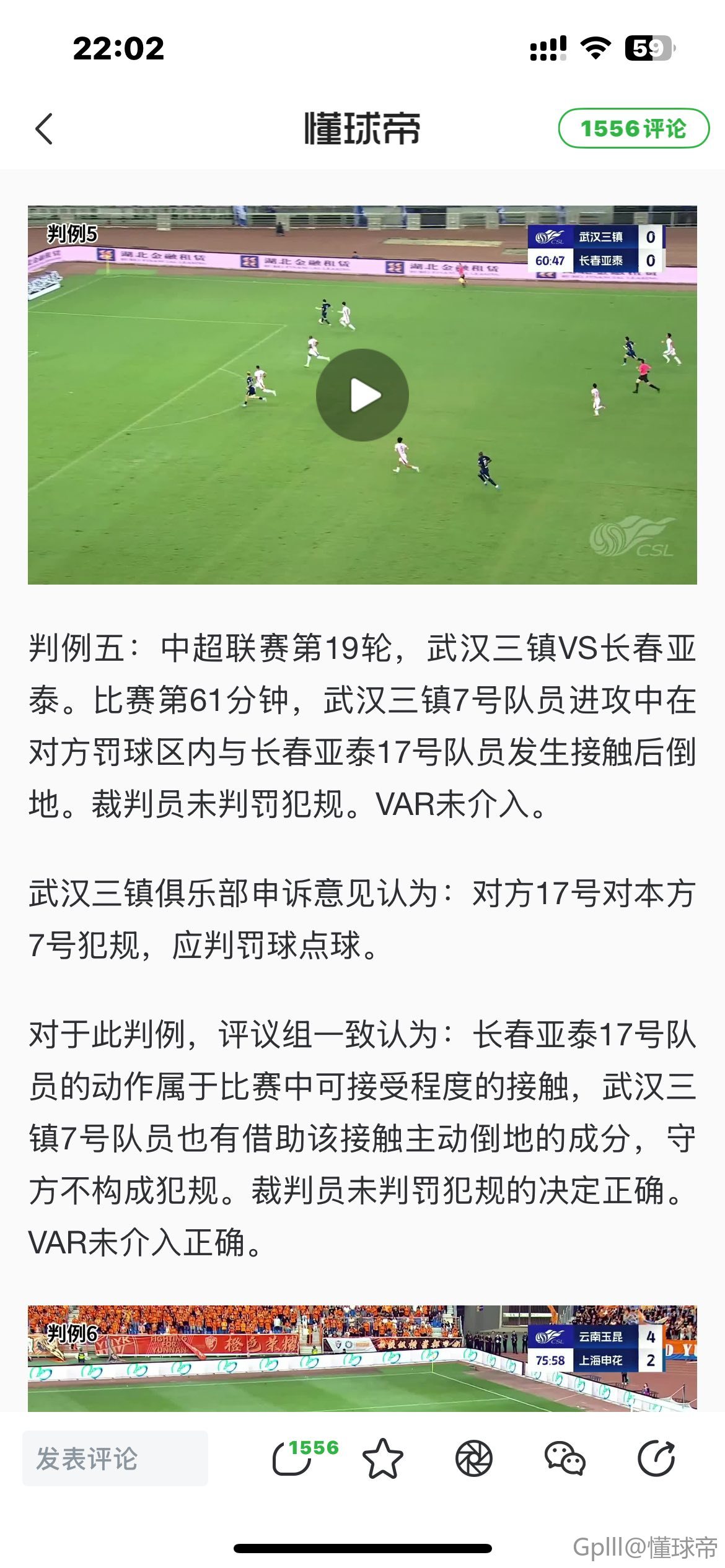View comments via the 1556 bubble icon
Screen dimensions: 725x1568
coord(304,1458)
